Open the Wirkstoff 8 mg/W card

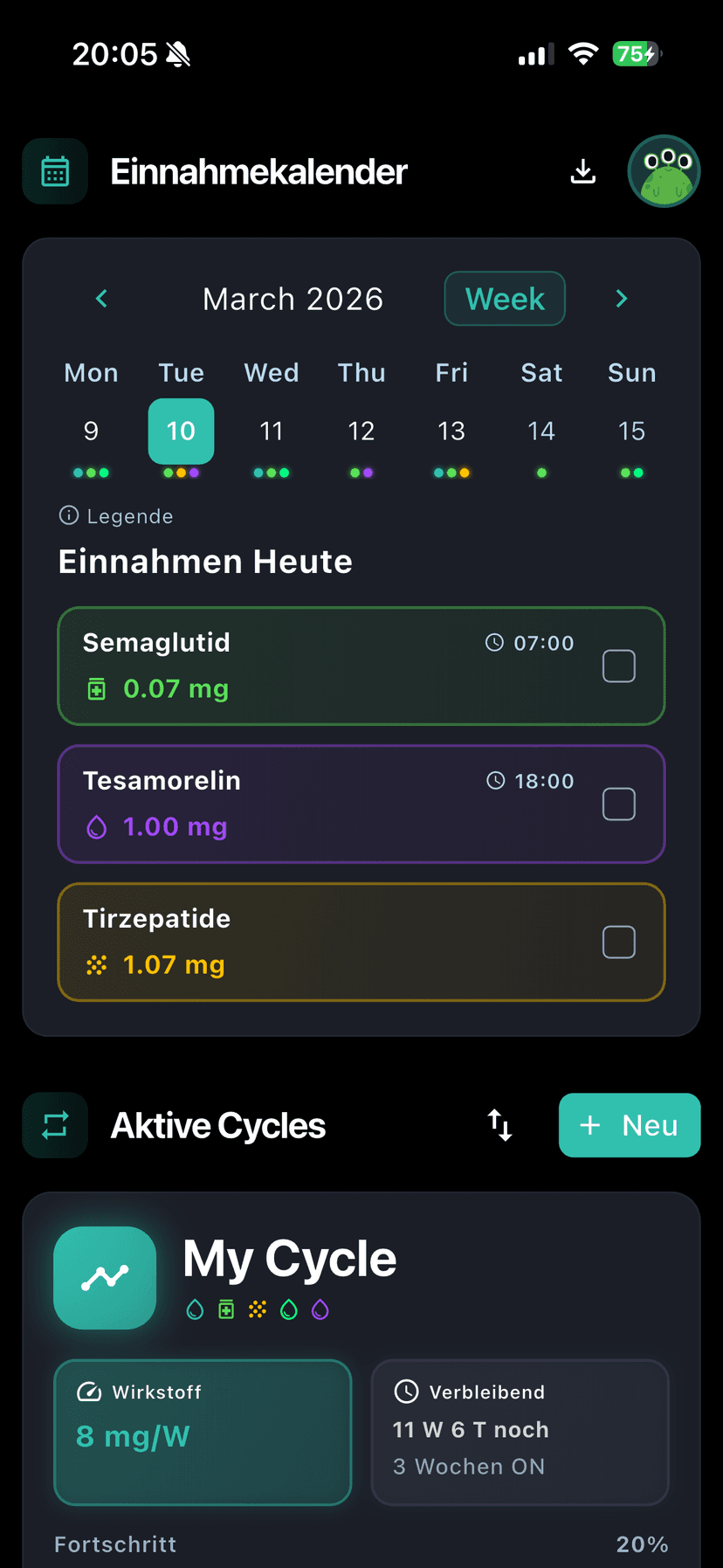tap(203, 1433)
